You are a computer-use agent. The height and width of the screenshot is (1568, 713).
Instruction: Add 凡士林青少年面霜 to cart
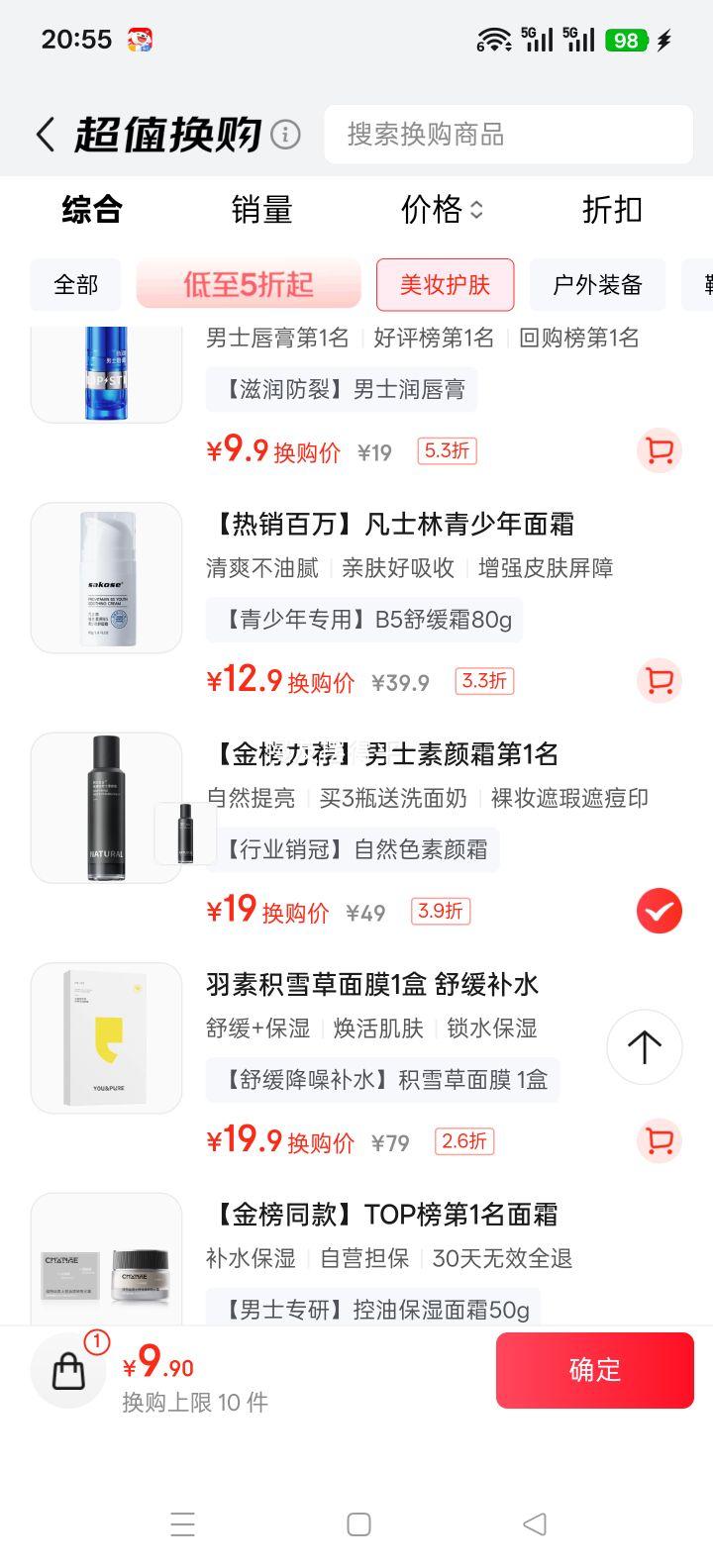659,681
